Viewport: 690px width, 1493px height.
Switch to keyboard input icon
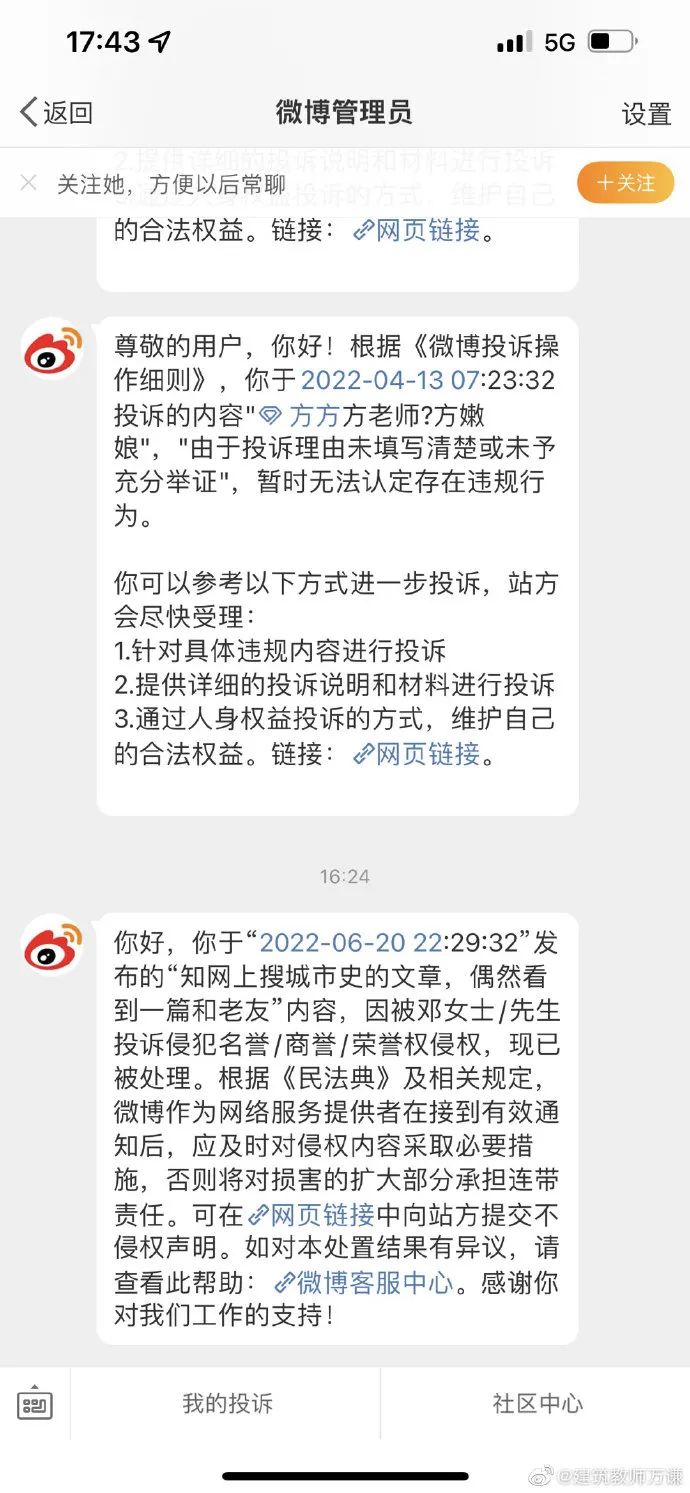pos(35,1403)
